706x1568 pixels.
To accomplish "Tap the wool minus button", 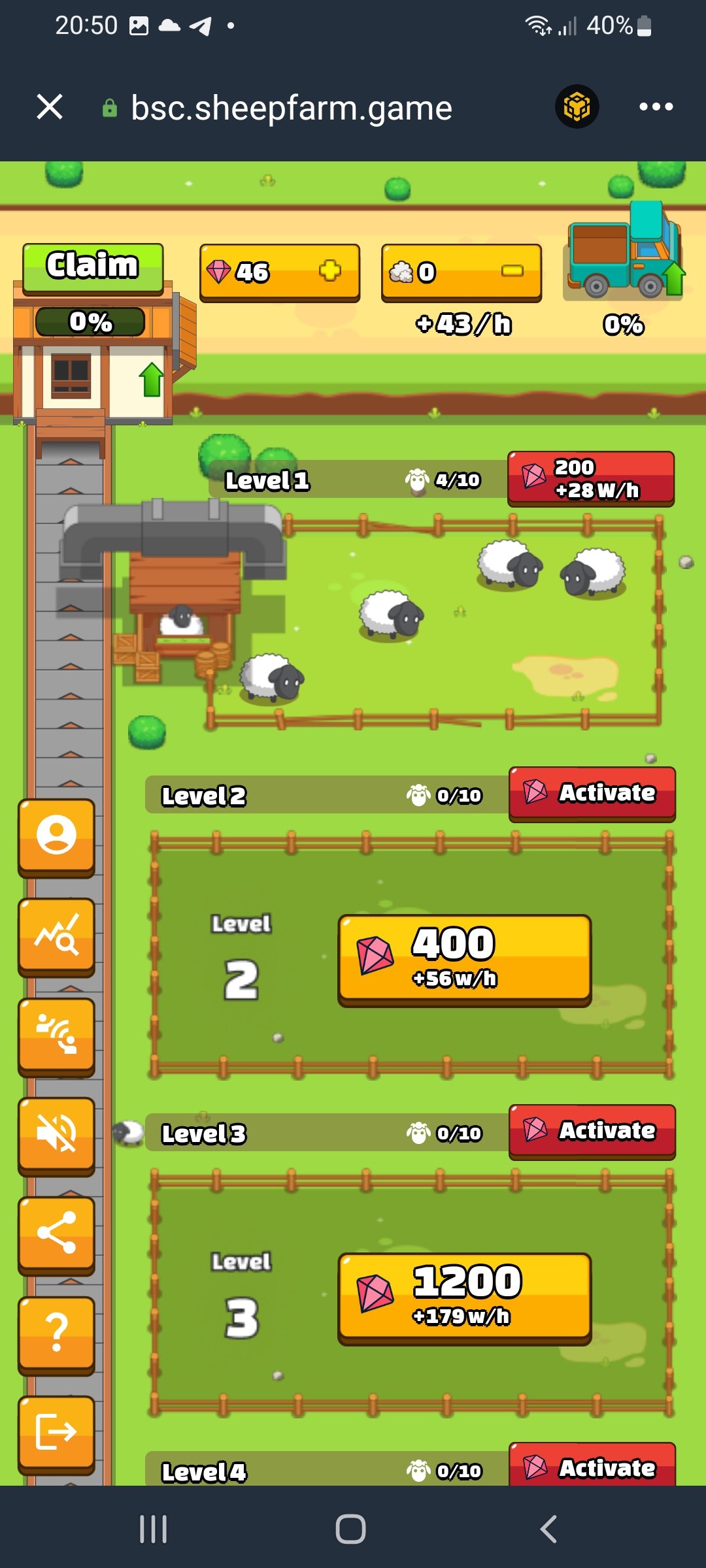I will click(512, 270).
